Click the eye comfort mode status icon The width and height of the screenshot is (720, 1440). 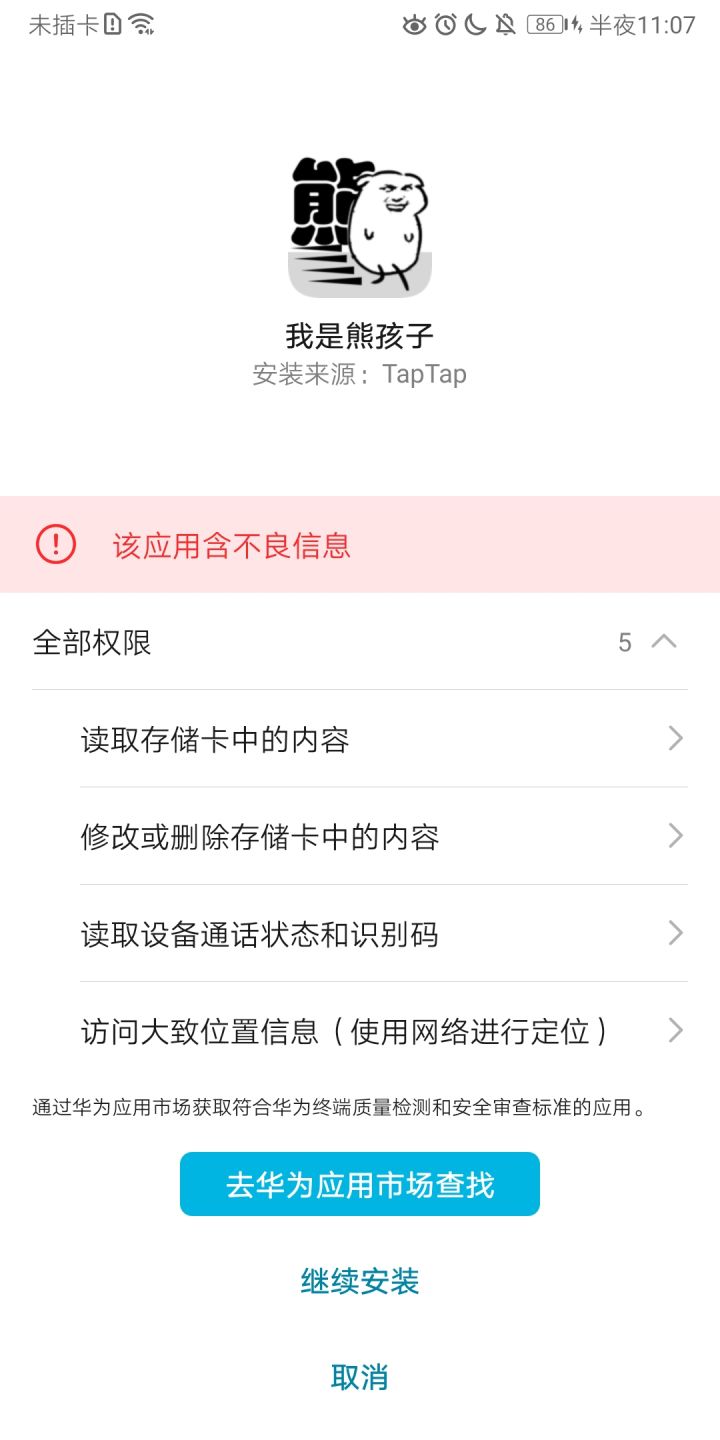pos(416,25)
